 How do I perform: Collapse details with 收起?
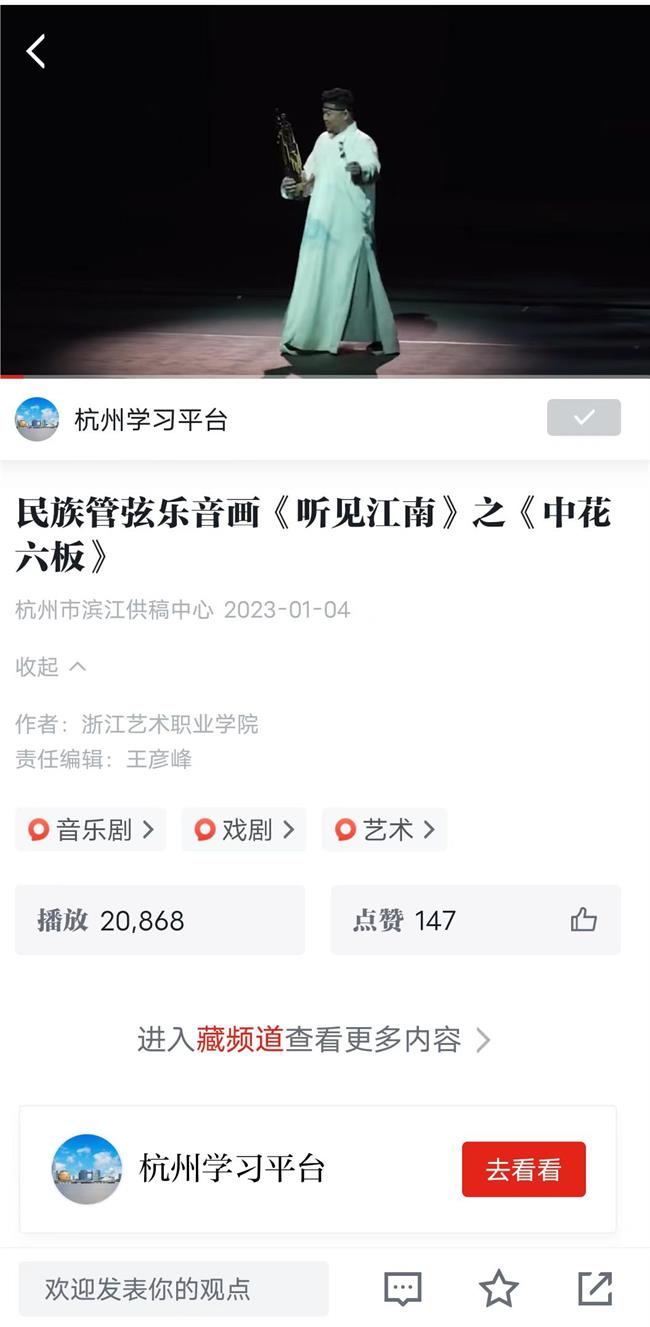[x=50, y=666]
